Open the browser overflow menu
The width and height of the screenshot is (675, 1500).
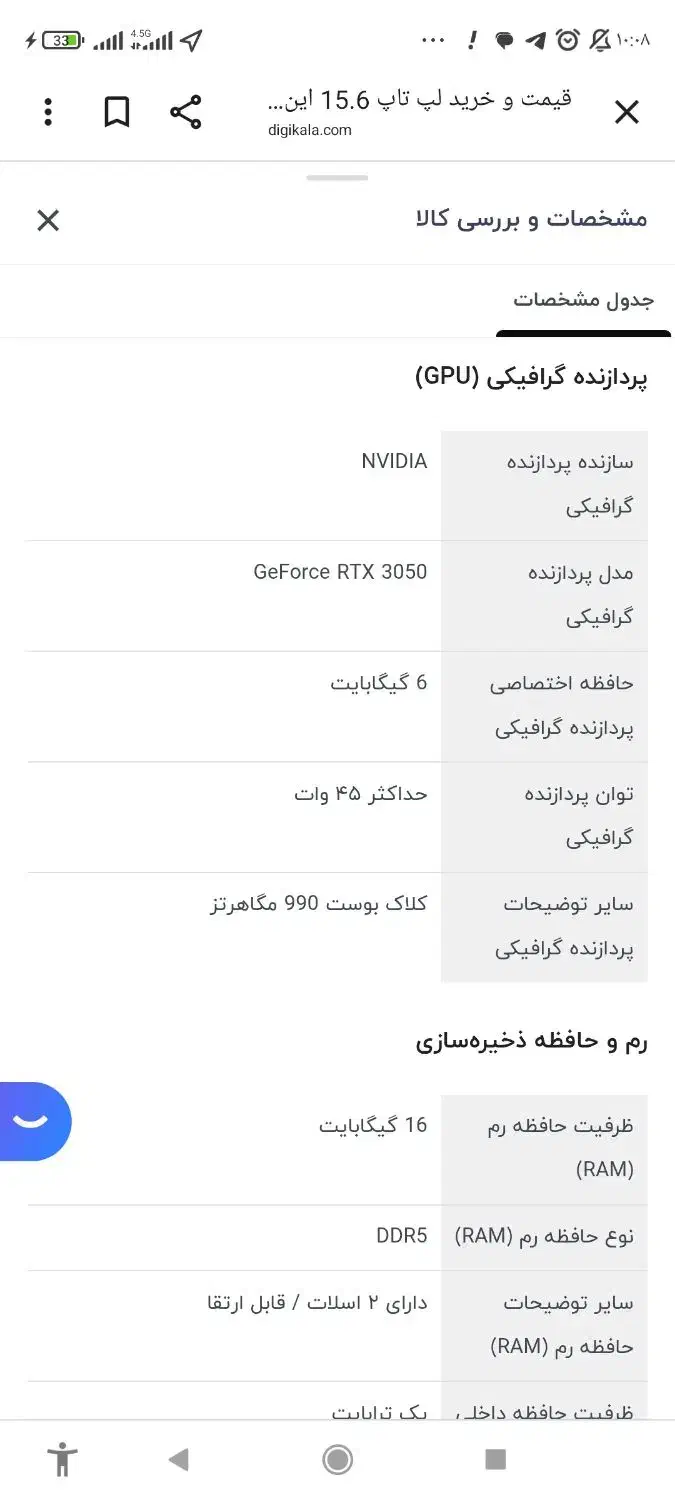point(48,112)
